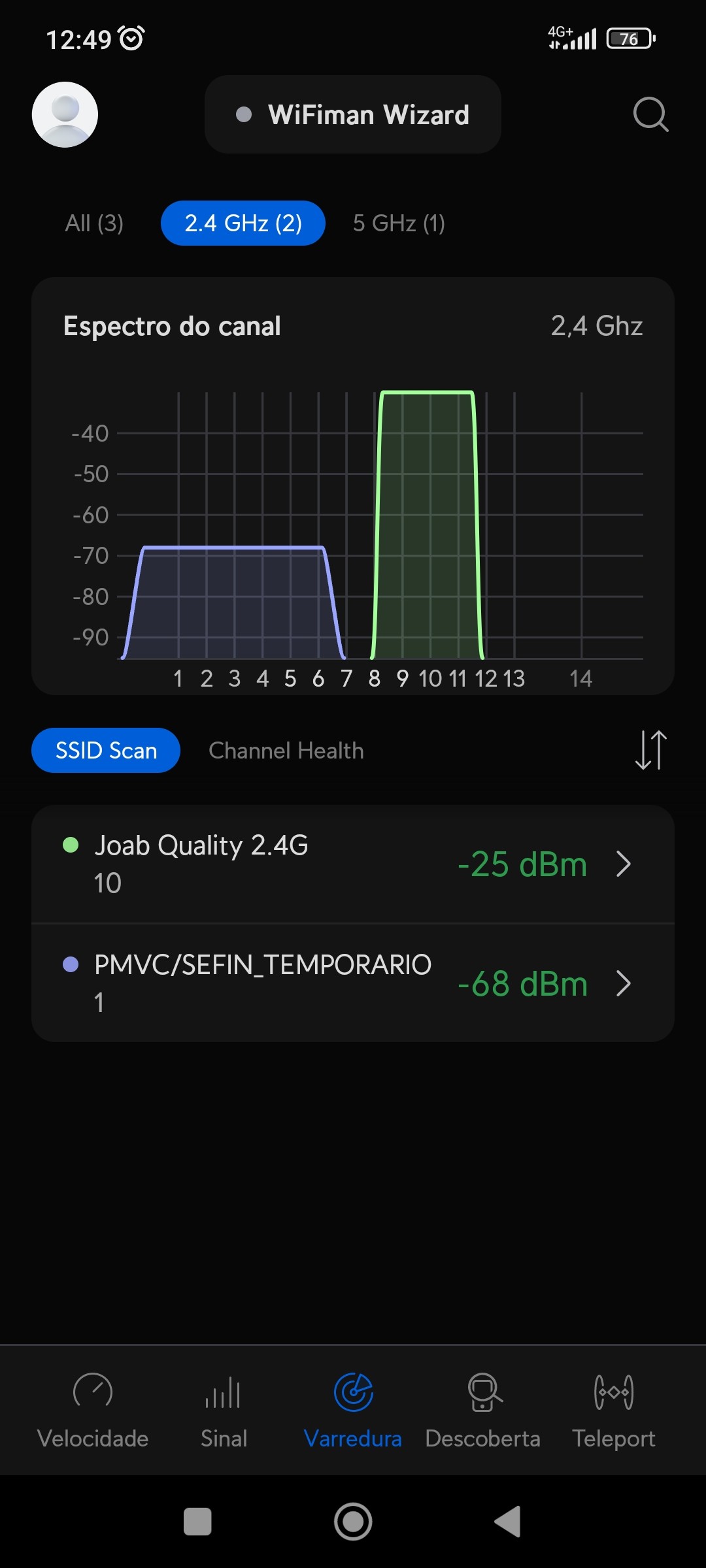Go to the system home screen

353,1522
